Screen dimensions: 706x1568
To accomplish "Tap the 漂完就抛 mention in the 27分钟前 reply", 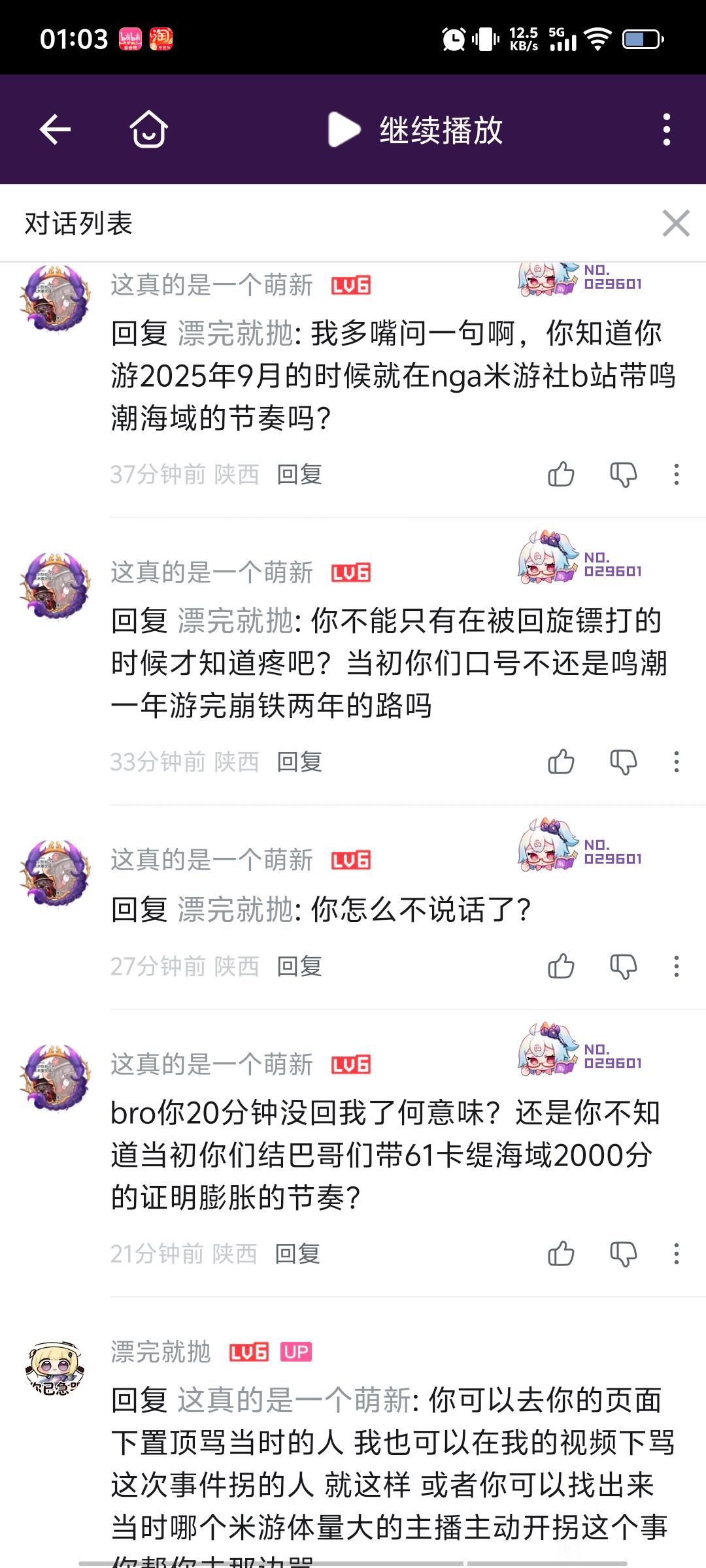I will click(x=235, y=909).
